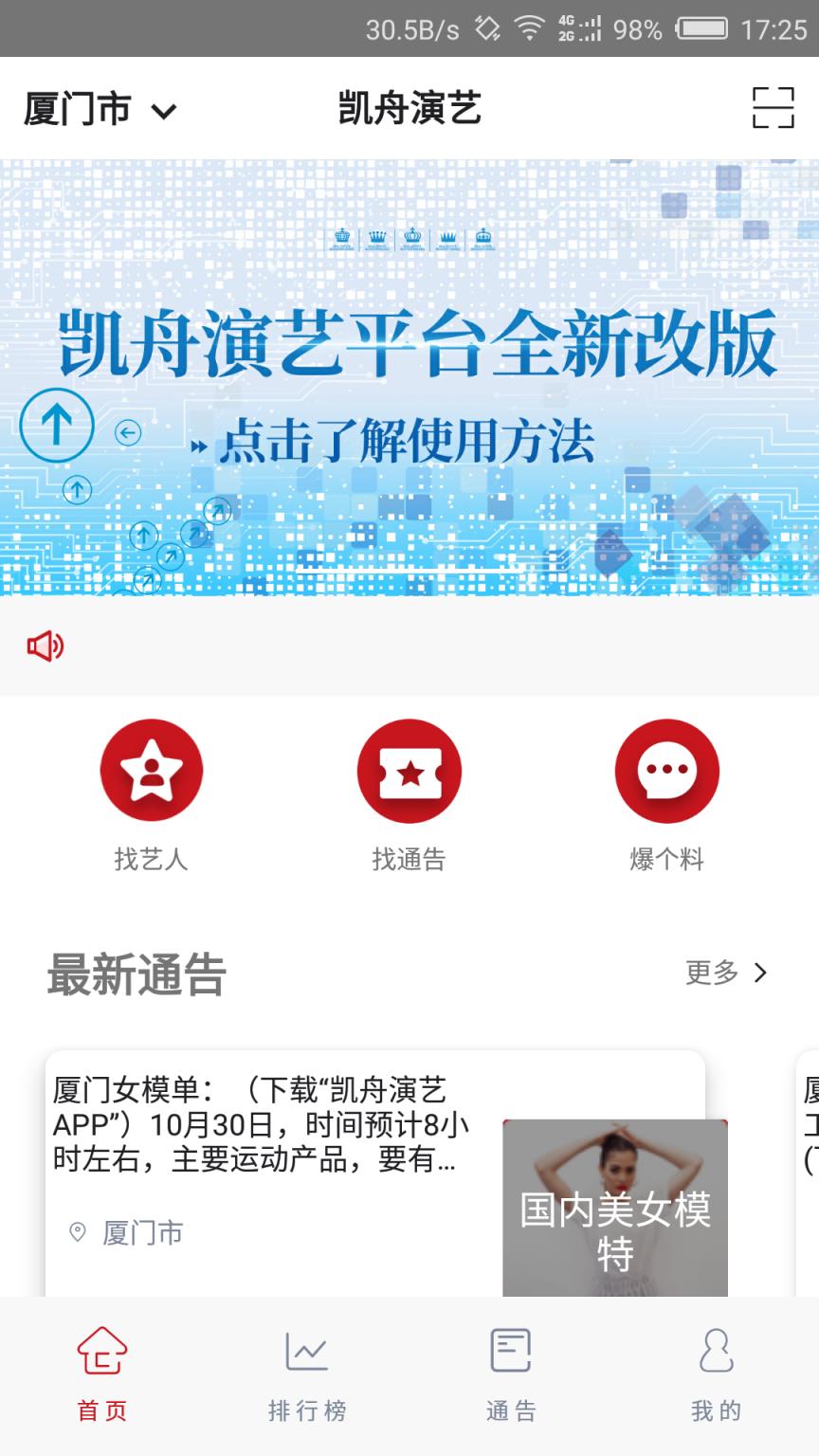Open 爆个料 chat bubble icon

[x=667, y=769]
